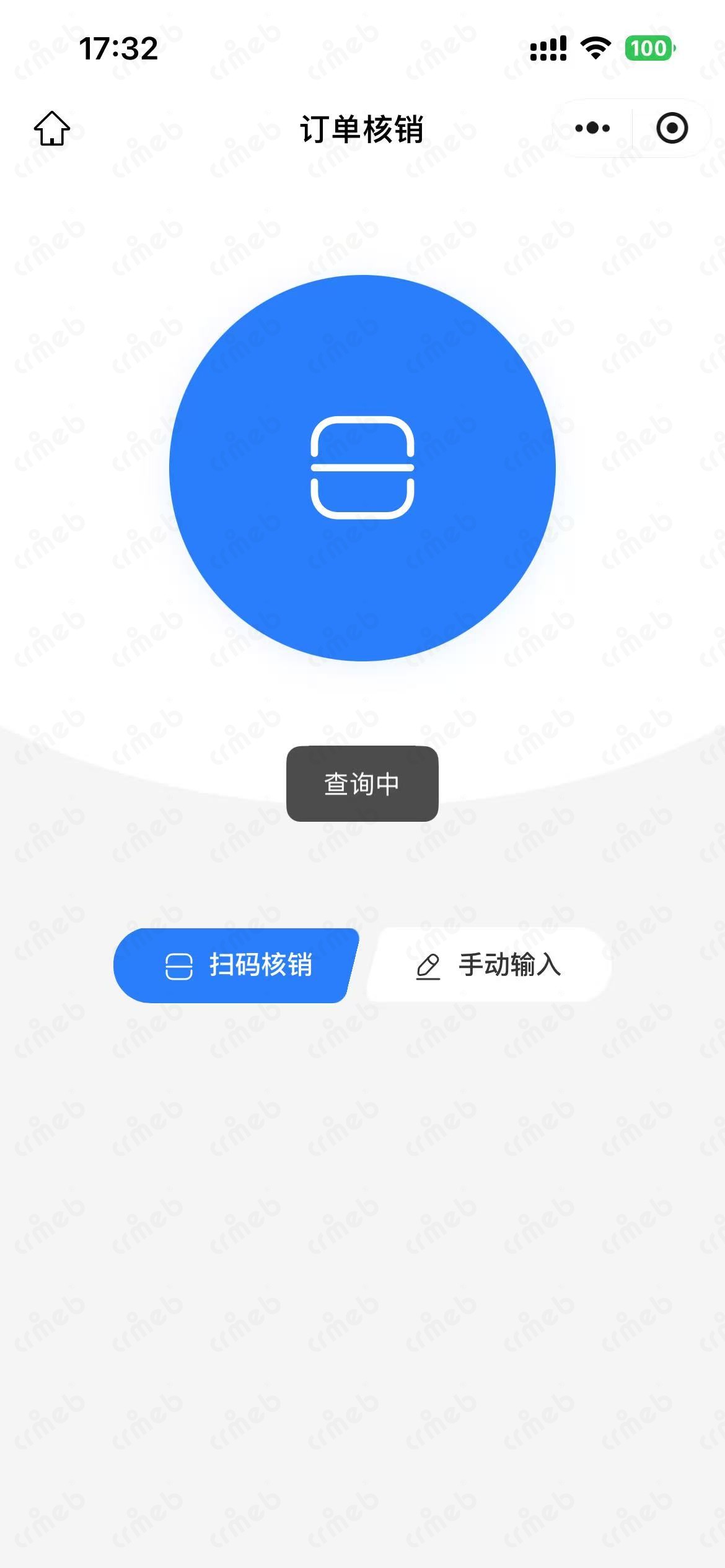
Task: Switch to 手动输入 tab
Action: [490, 965]
